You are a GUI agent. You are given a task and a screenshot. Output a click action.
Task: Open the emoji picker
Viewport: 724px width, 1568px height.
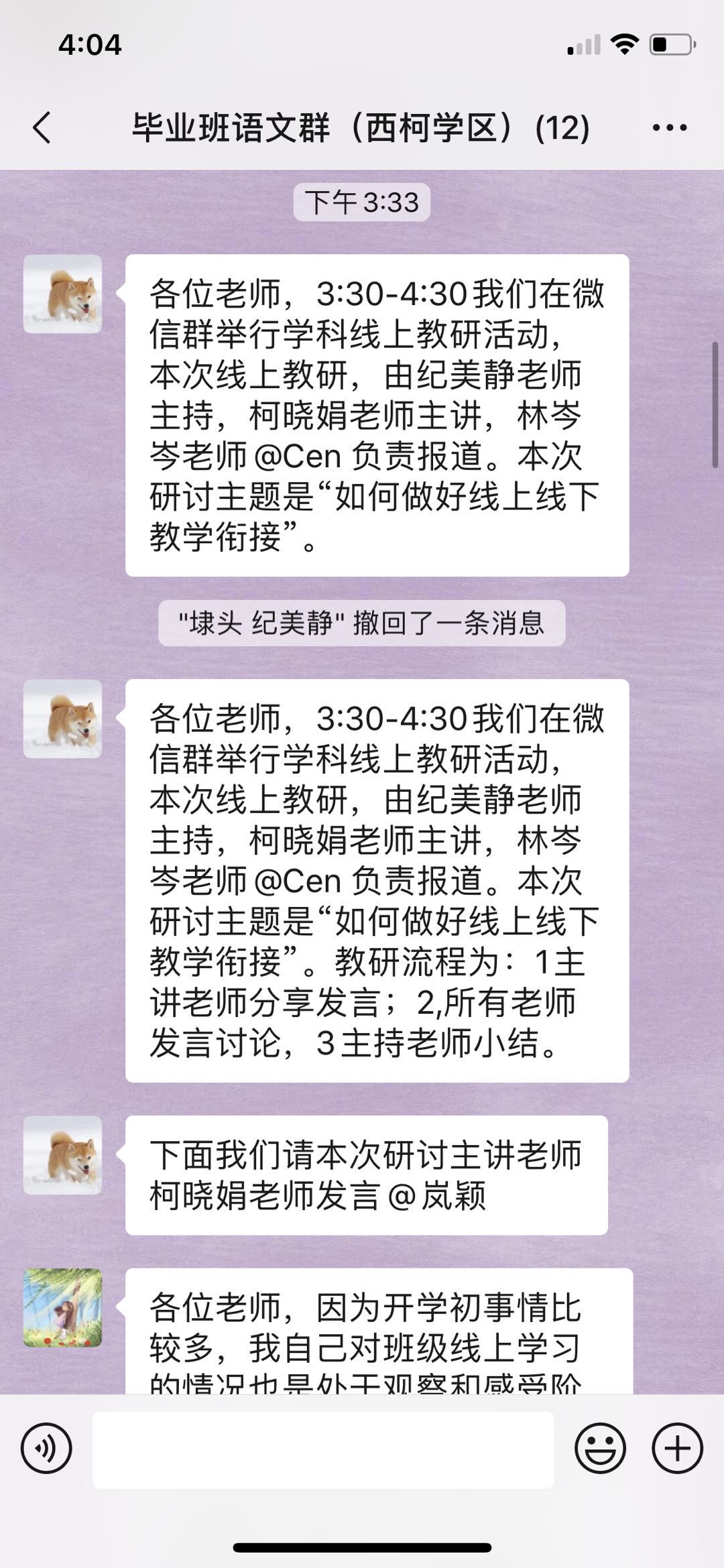(x=600, y=1449)
